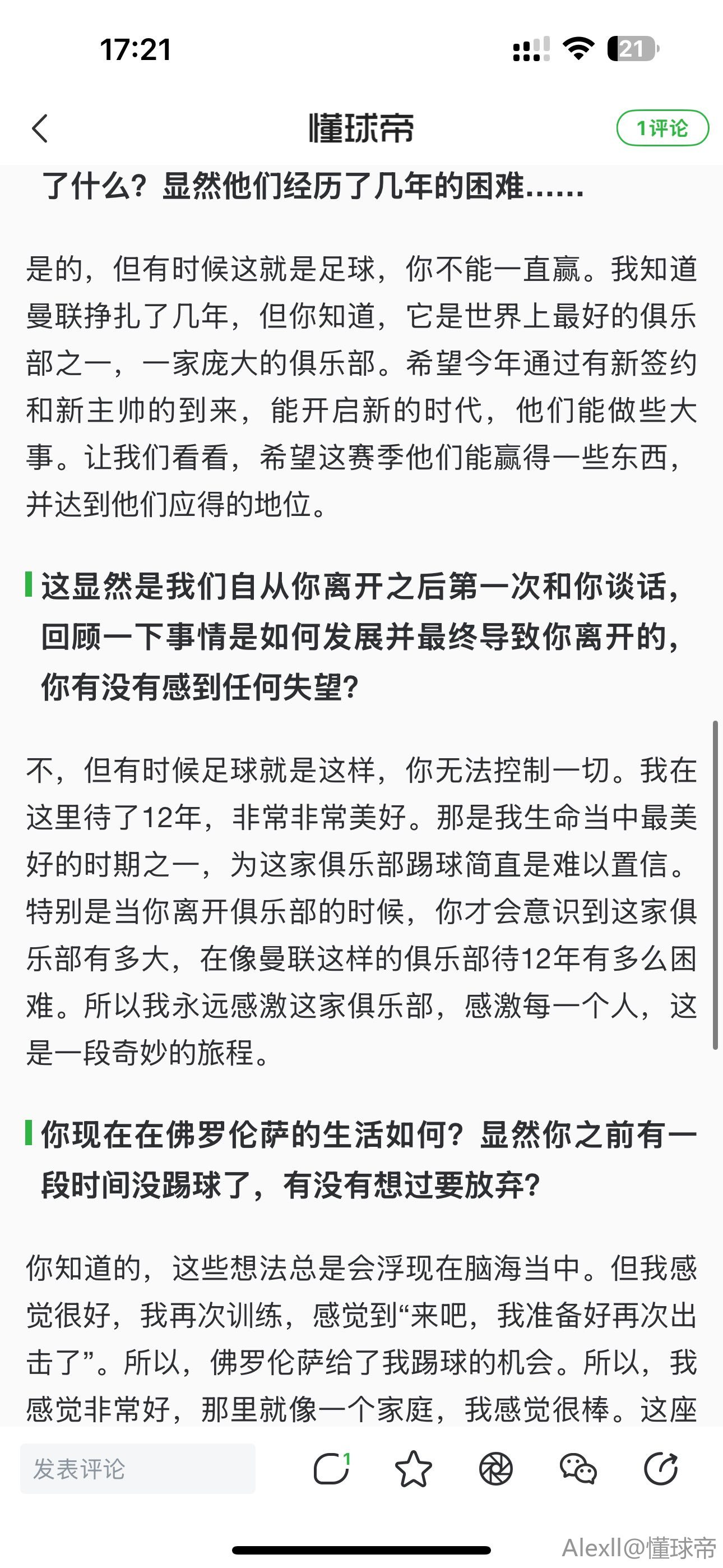Viewport: 723px width, 1568px height.
Task: Tap the 发表评论 comment input field
Action: [137, 1469]
